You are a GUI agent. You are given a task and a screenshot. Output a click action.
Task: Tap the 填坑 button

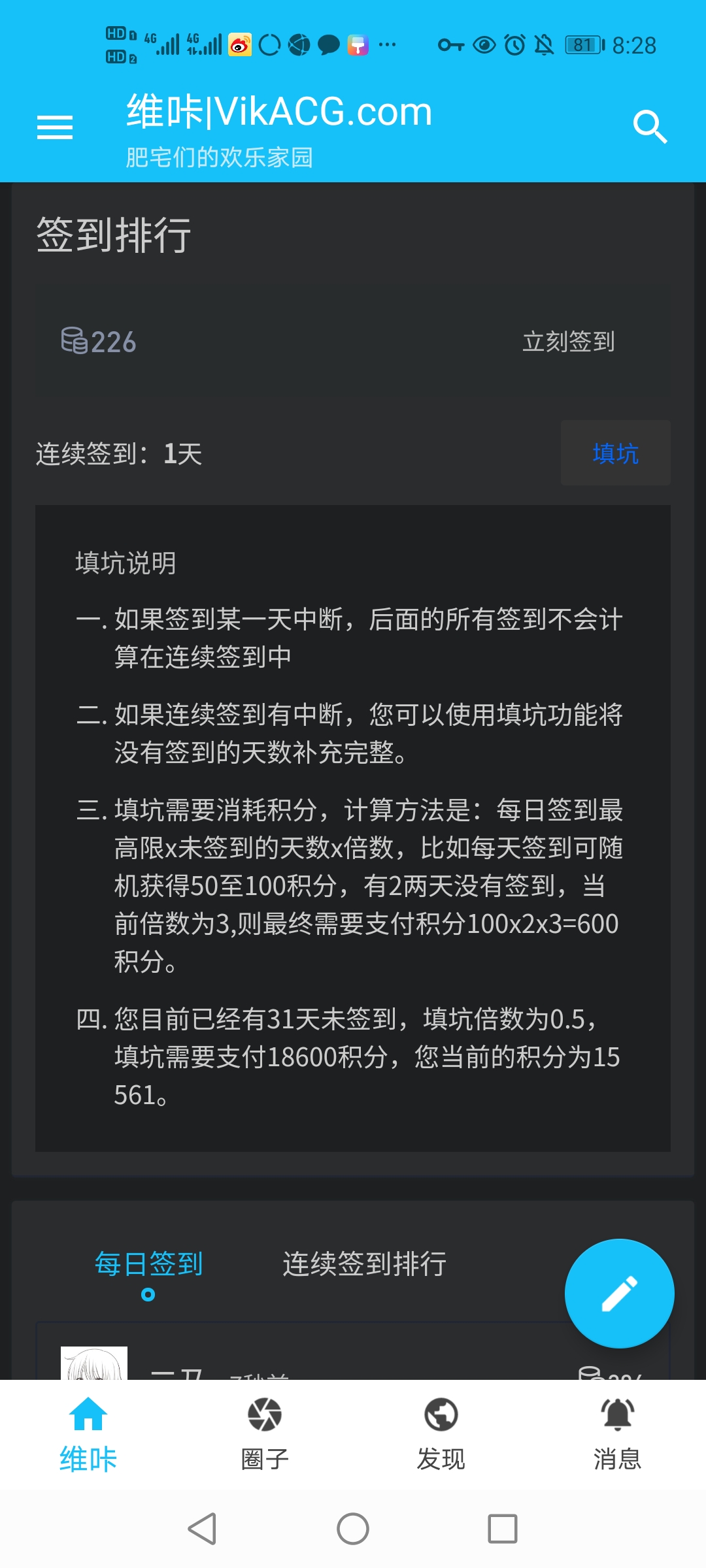[615, 453]
